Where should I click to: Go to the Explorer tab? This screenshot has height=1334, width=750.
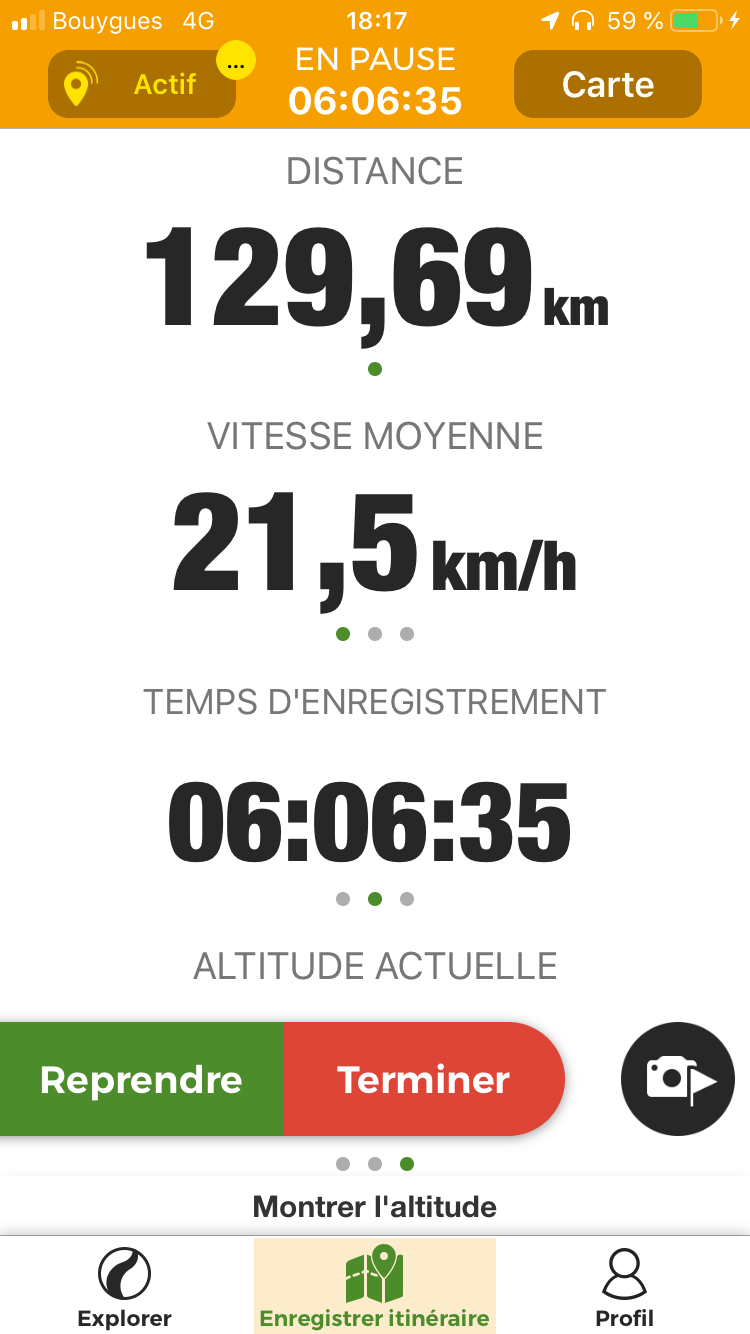coord(125,1286)
